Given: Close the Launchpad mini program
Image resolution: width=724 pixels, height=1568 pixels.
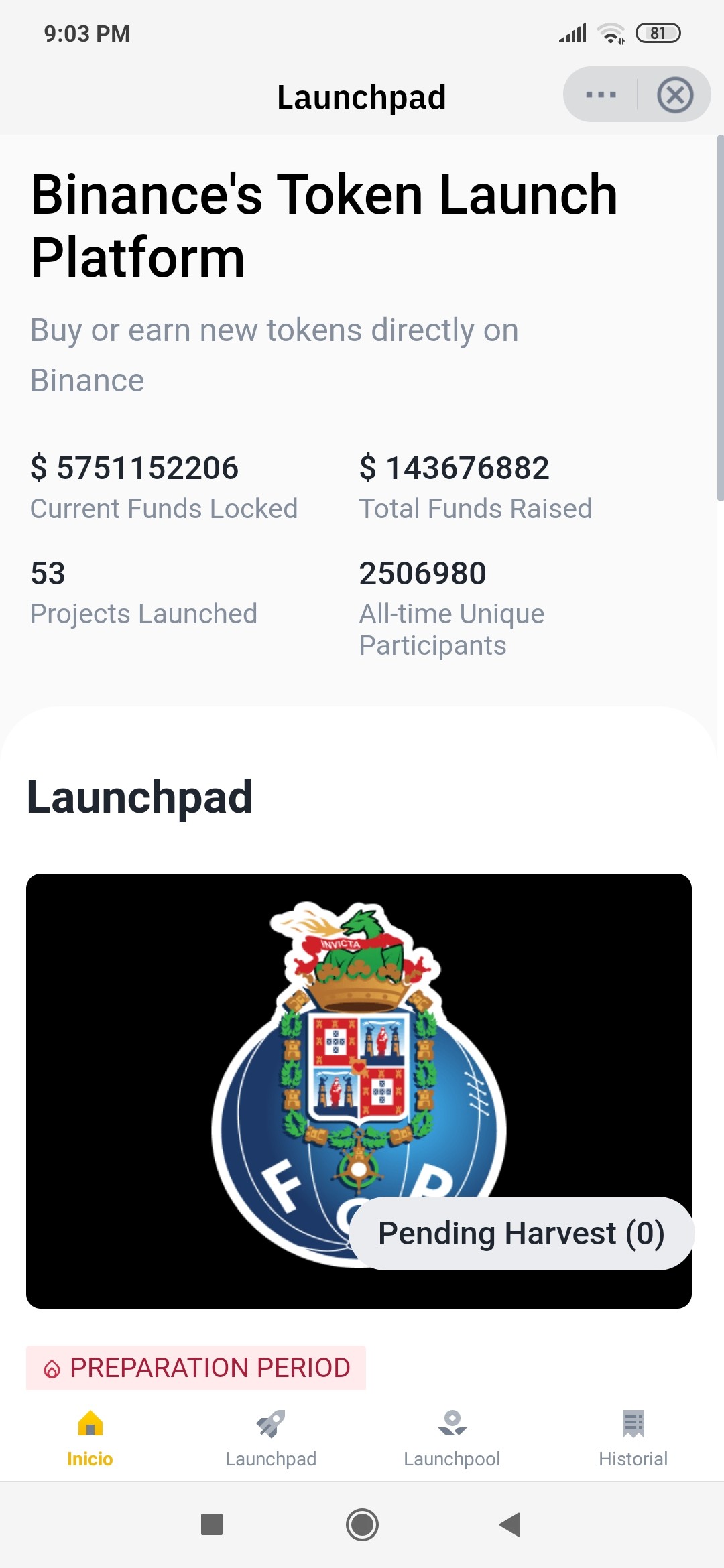Looking at the screenshot, I should 674,94.
